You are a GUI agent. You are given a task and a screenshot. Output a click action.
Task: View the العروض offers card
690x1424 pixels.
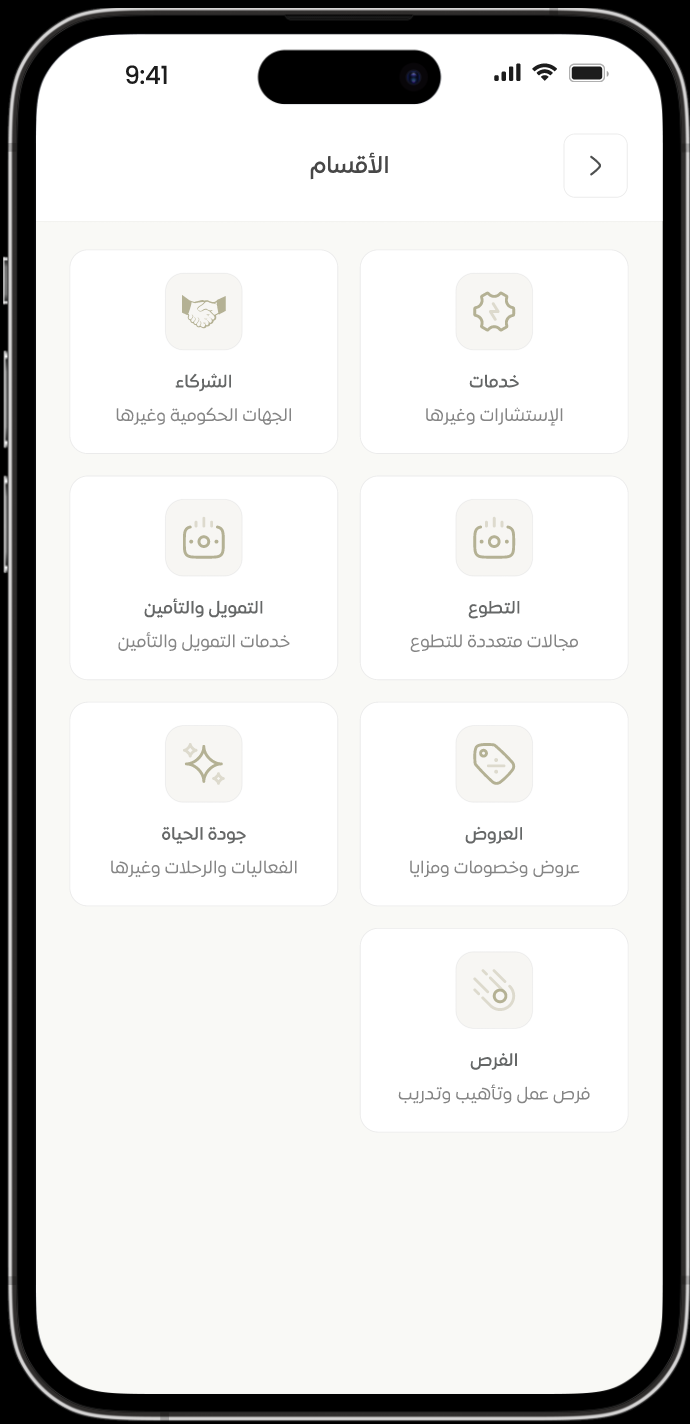tap(494, 803)
